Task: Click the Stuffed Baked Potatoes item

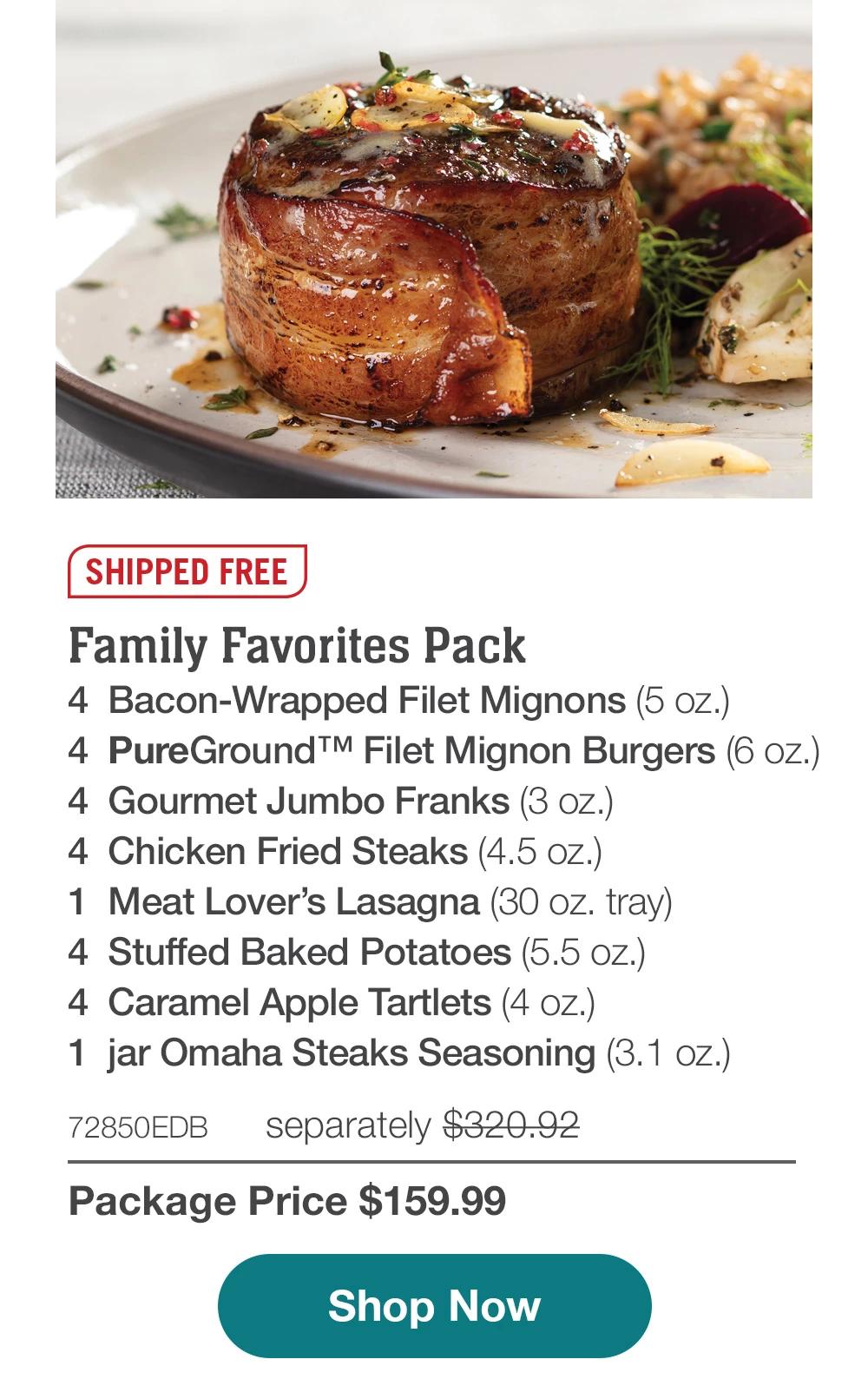Action: point(360,953)
